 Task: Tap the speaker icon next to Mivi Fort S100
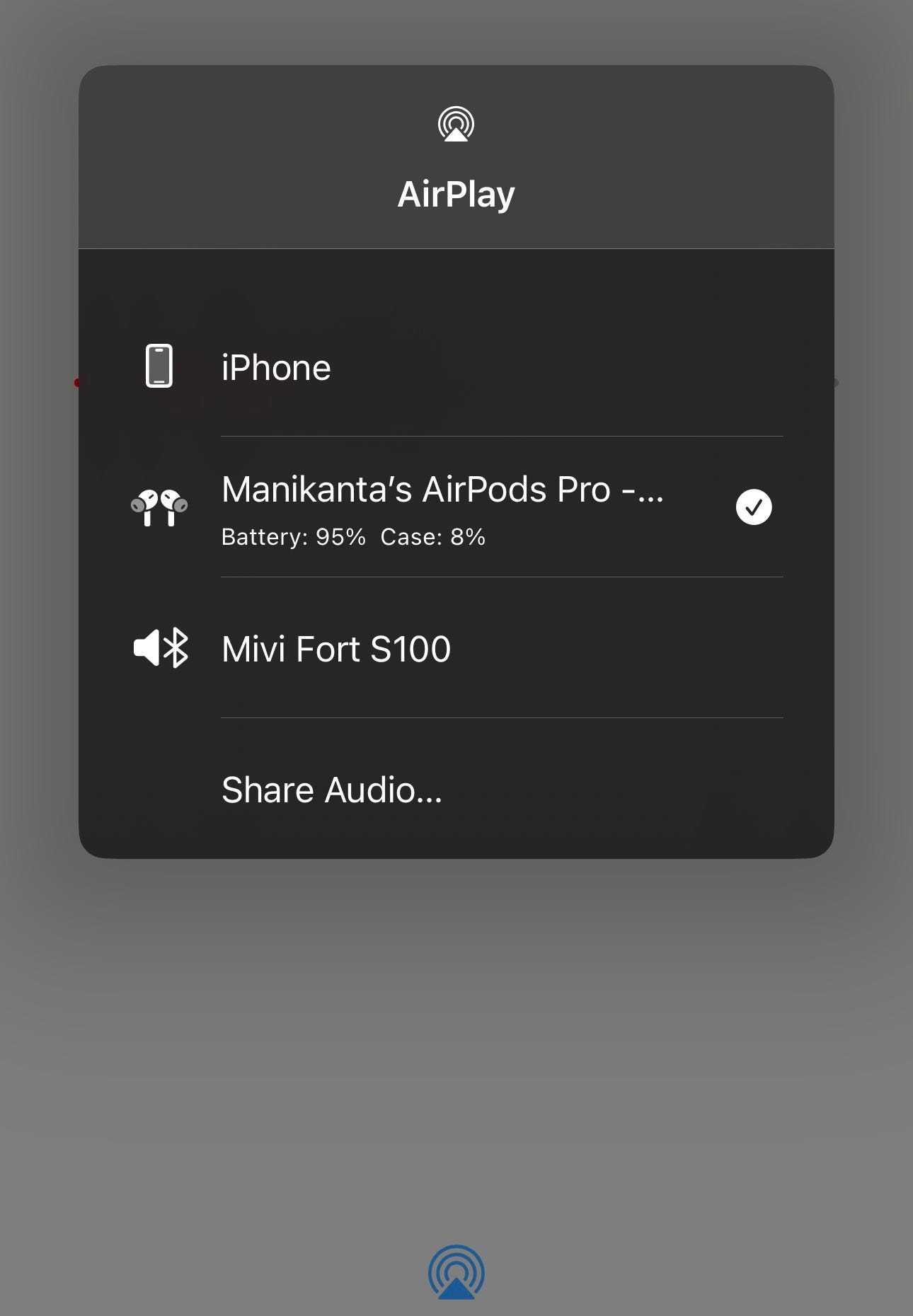pyautogui.click(x=147, y=648)
